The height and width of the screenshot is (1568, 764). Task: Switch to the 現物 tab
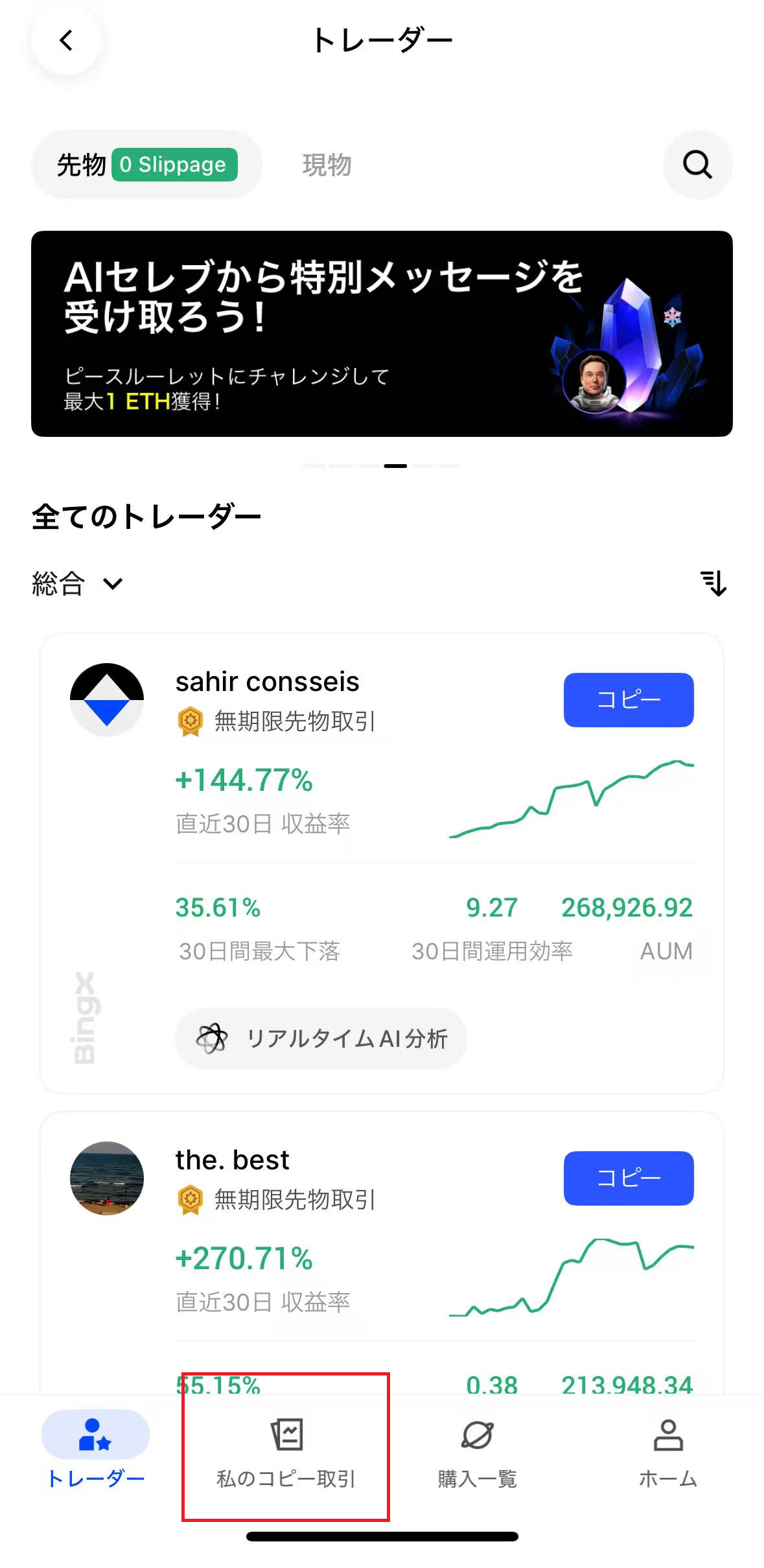coord(327,165)
